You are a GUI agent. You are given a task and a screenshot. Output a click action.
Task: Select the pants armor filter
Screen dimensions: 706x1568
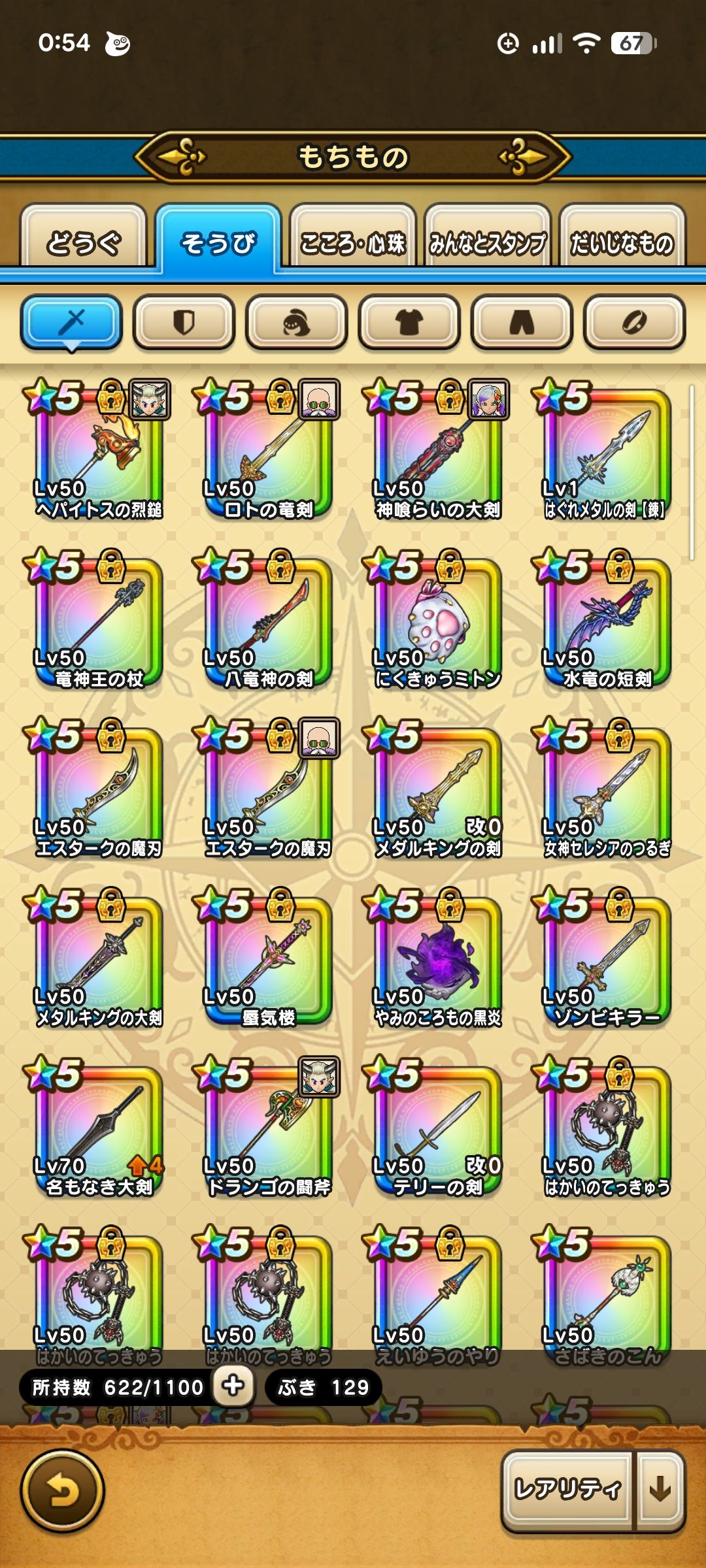(x=522, y=322)
